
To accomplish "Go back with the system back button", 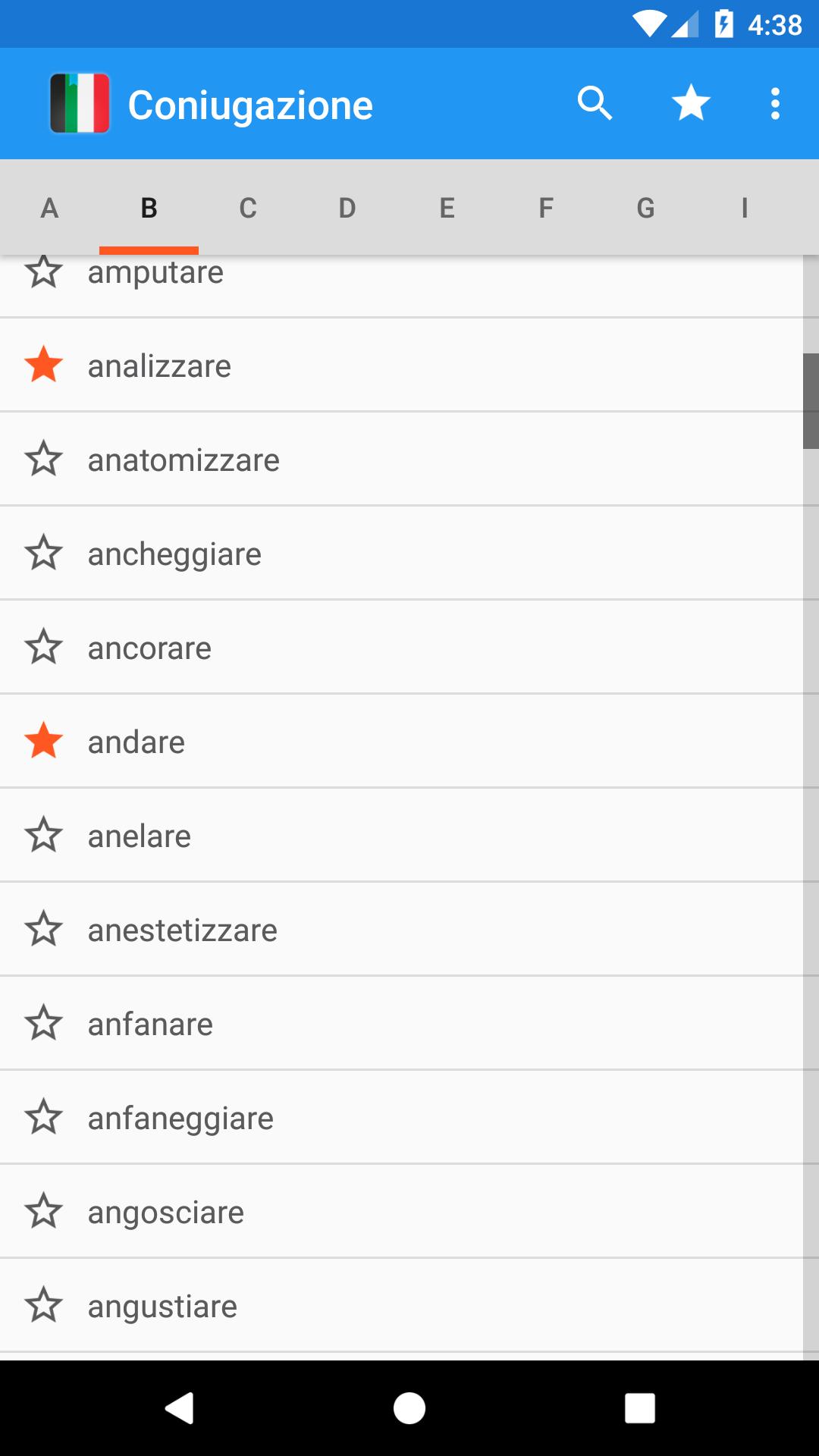I will tap(180, 1408).
